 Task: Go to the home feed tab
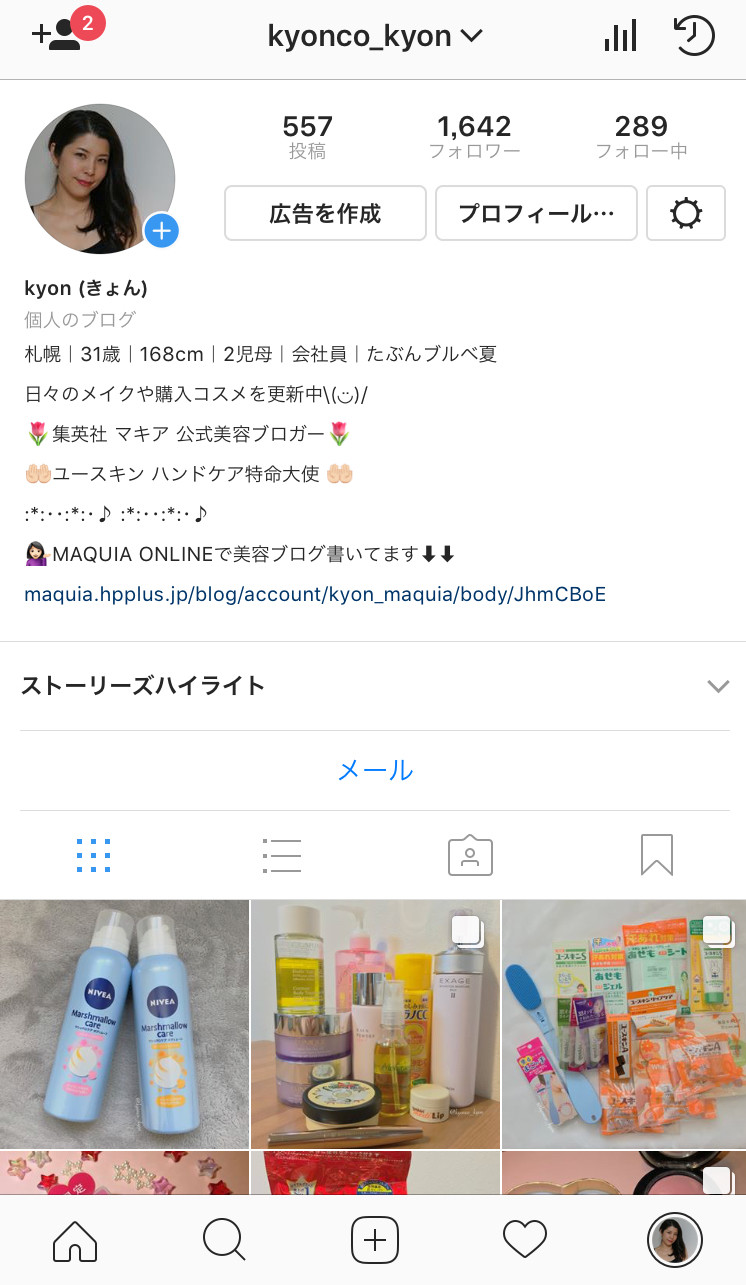(x=75, y=1241)
